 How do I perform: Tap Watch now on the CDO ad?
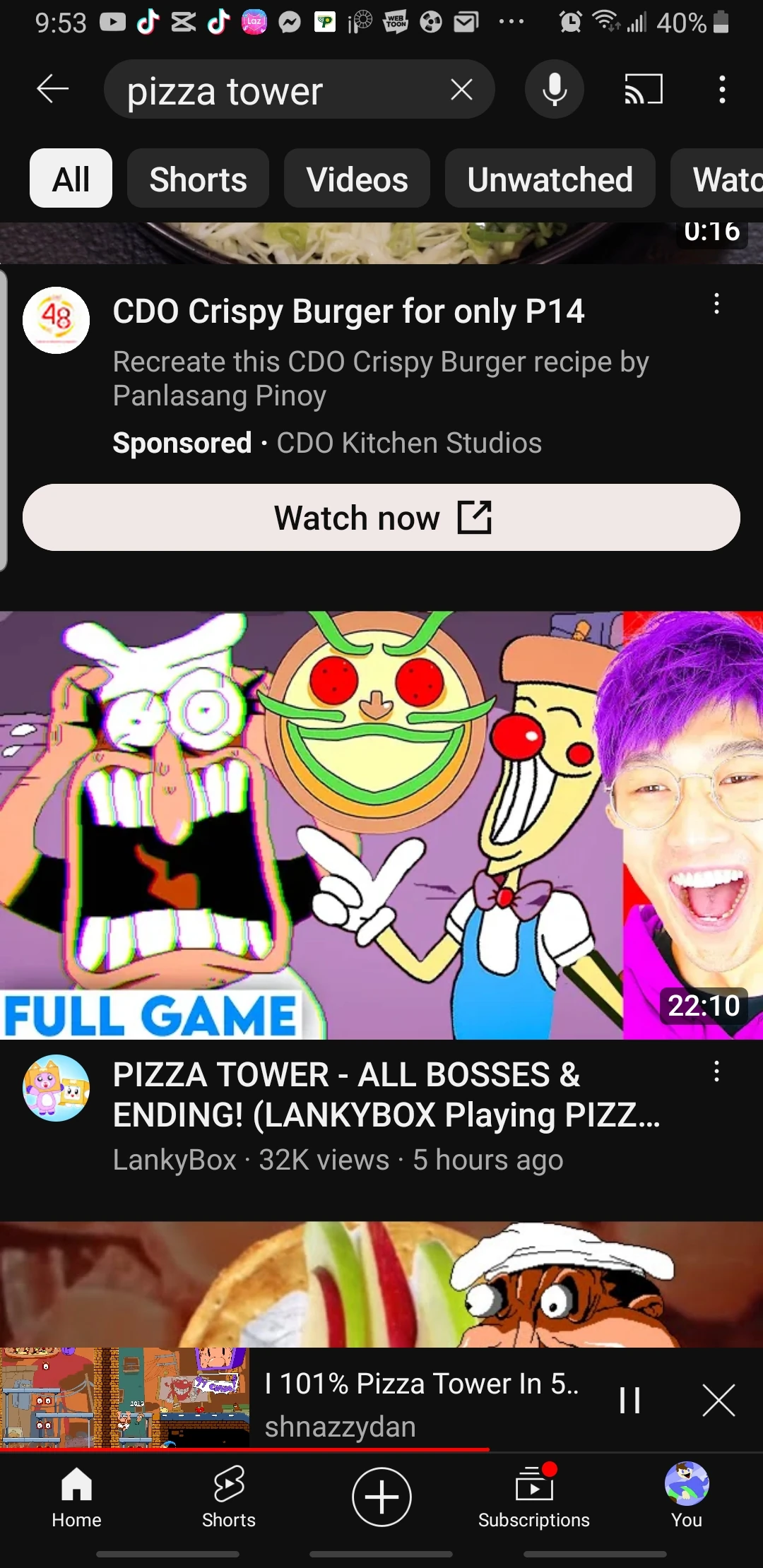tap(381, 518)
